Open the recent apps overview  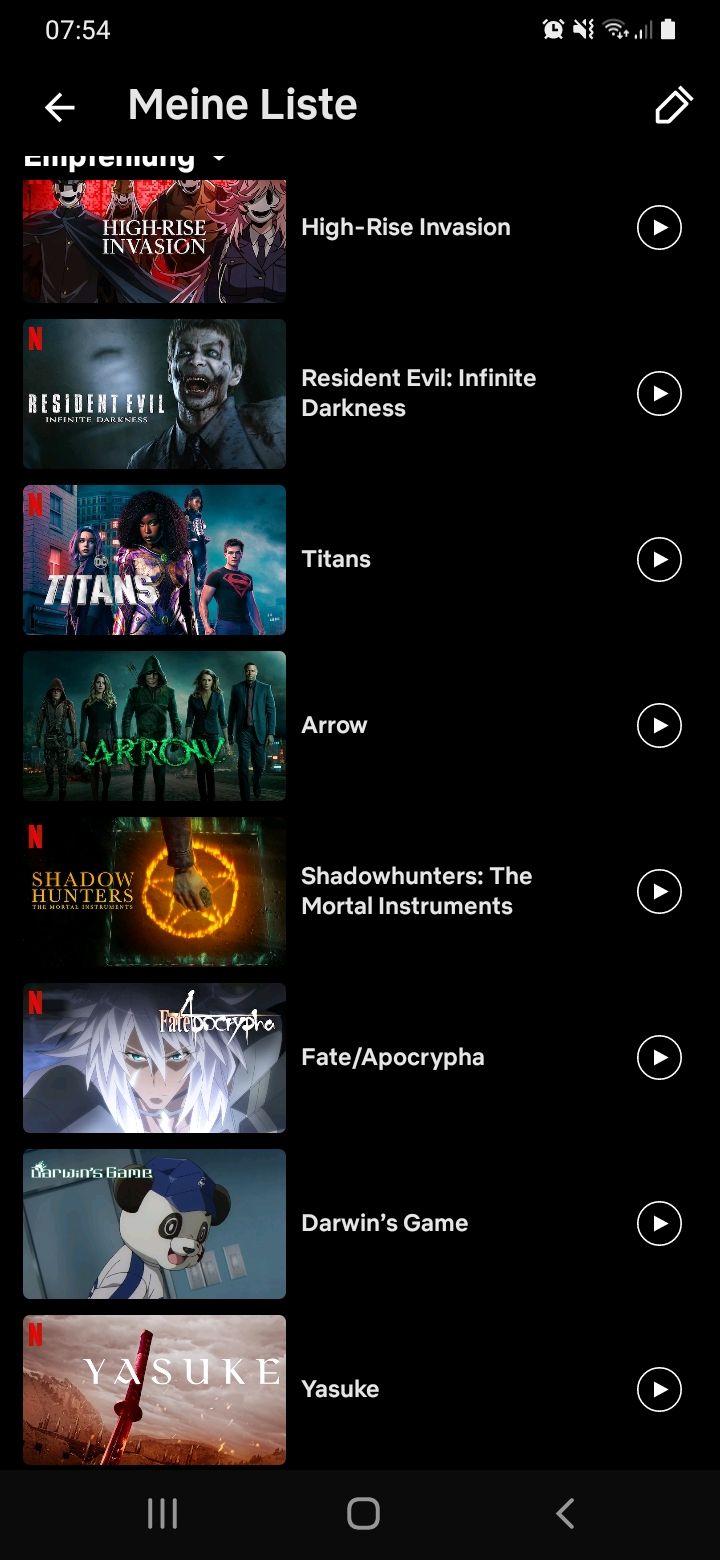tap(162, 1513)
